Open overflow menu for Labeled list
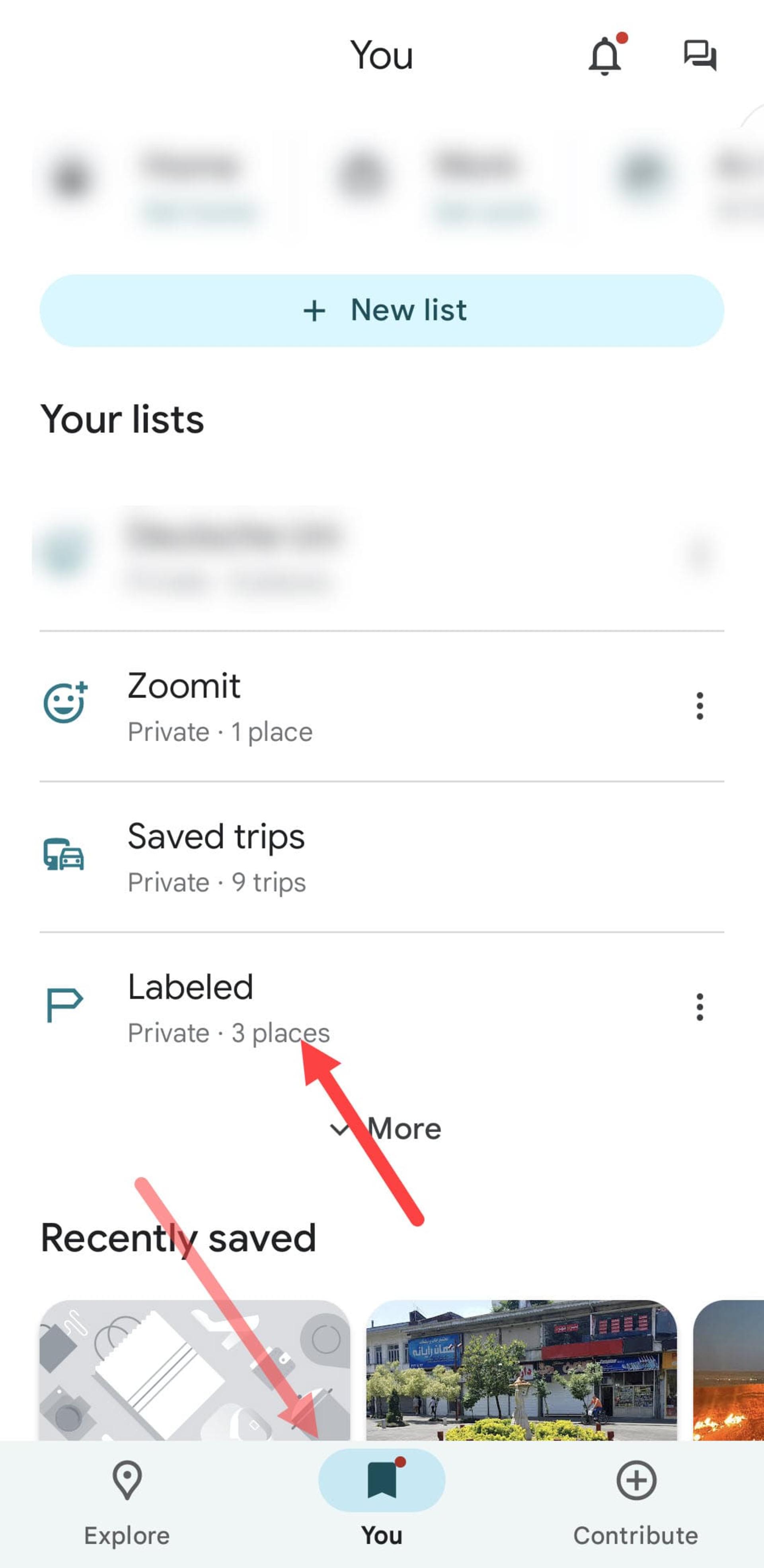Screen dimensions: 764x1568 tap(700, 1007)
